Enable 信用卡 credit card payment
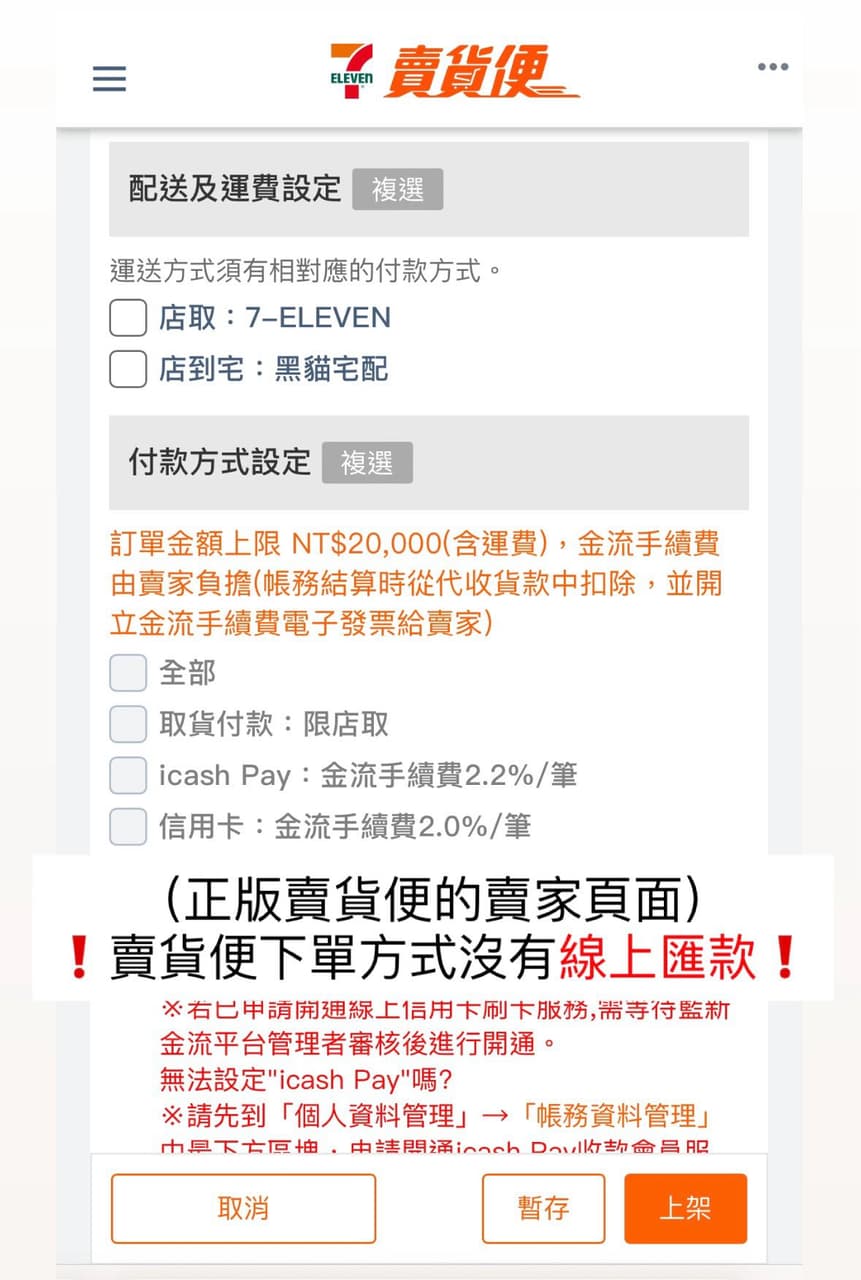The width and height of the screenshot is (861, 1280). pos(127,826)
